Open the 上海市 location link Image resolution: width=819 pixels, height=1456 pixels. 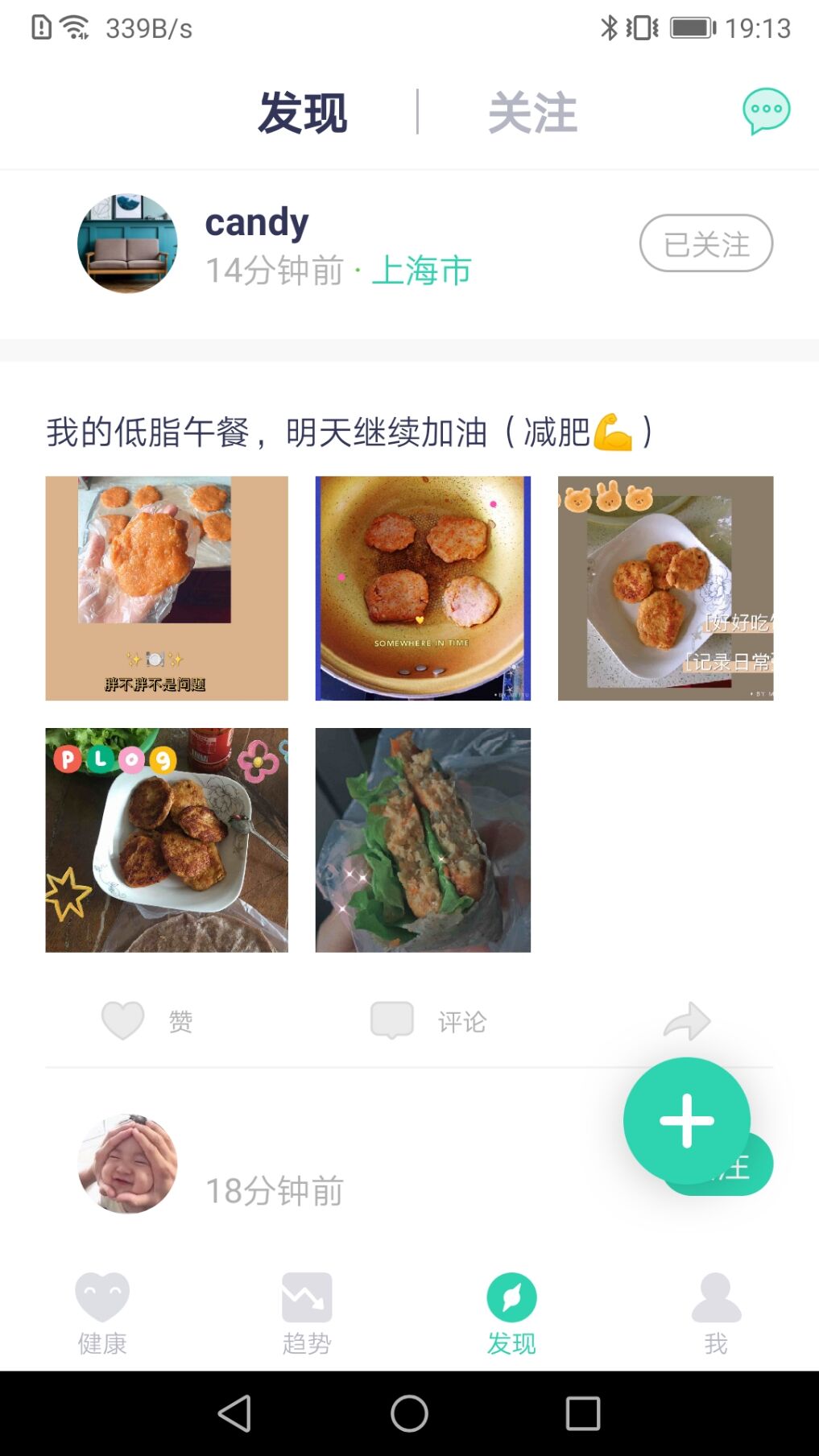[421, 271]
